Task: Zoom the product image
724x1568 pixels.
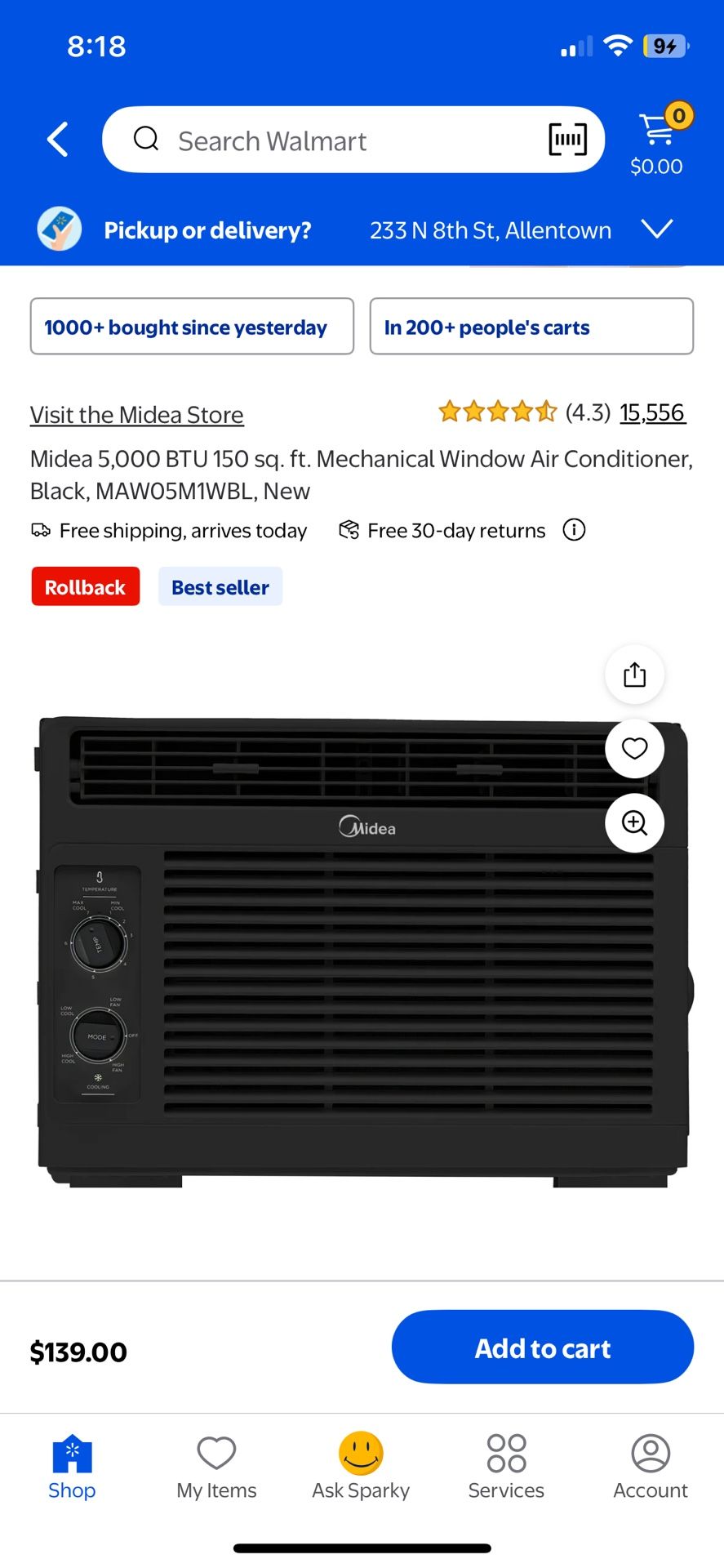Action: (x=634, y=822)
